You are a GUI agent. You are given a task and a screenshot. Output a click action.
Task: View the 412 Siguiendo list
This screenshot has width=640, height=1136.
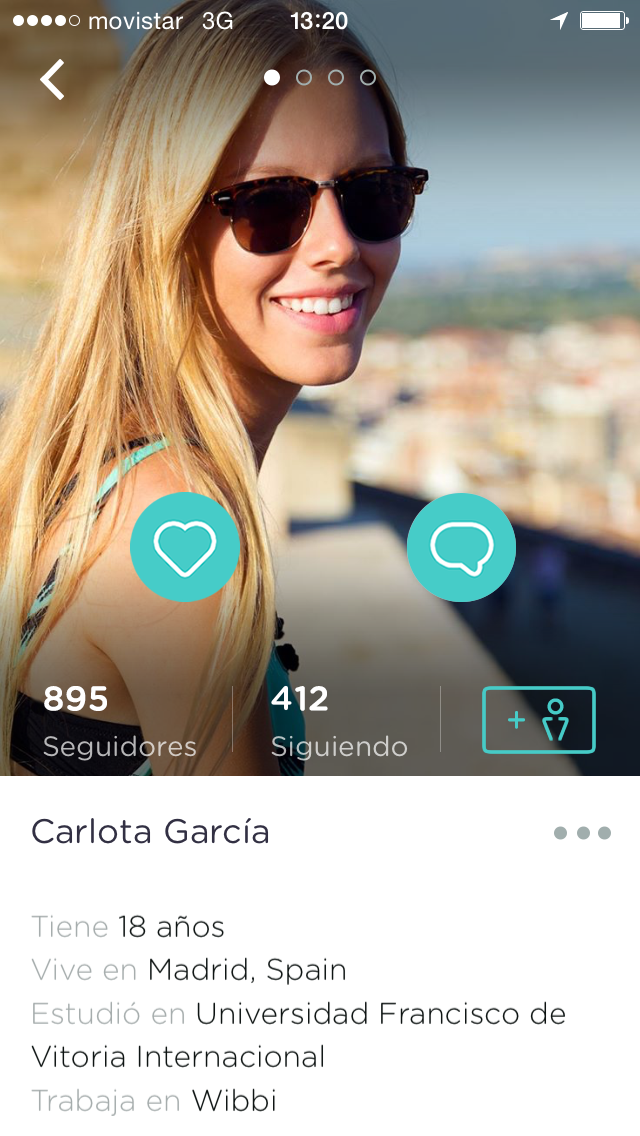click(x=339, y=721)
